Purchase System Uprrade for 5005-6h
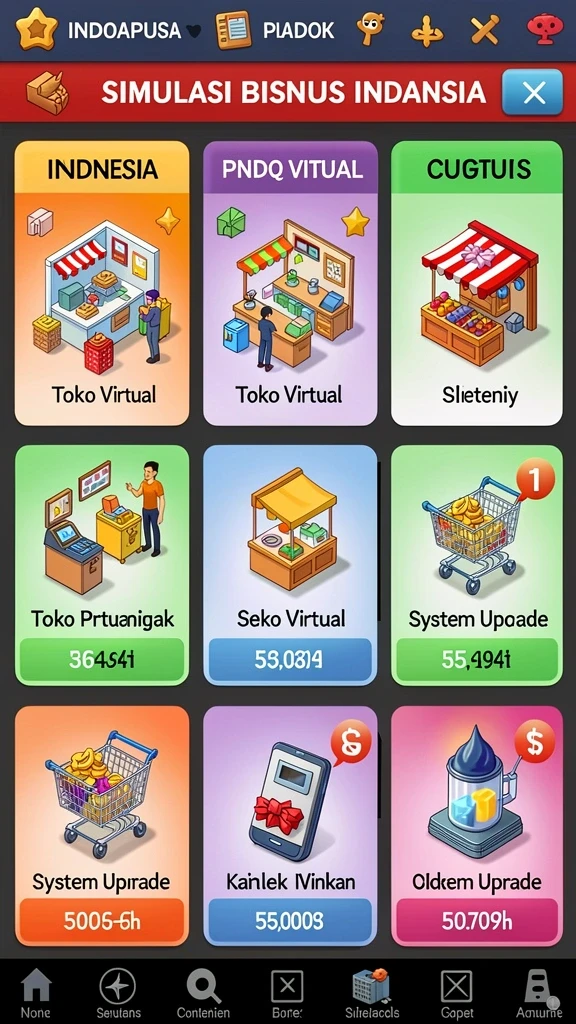This screenshot has width=576, height=1024. click(102, 920)
